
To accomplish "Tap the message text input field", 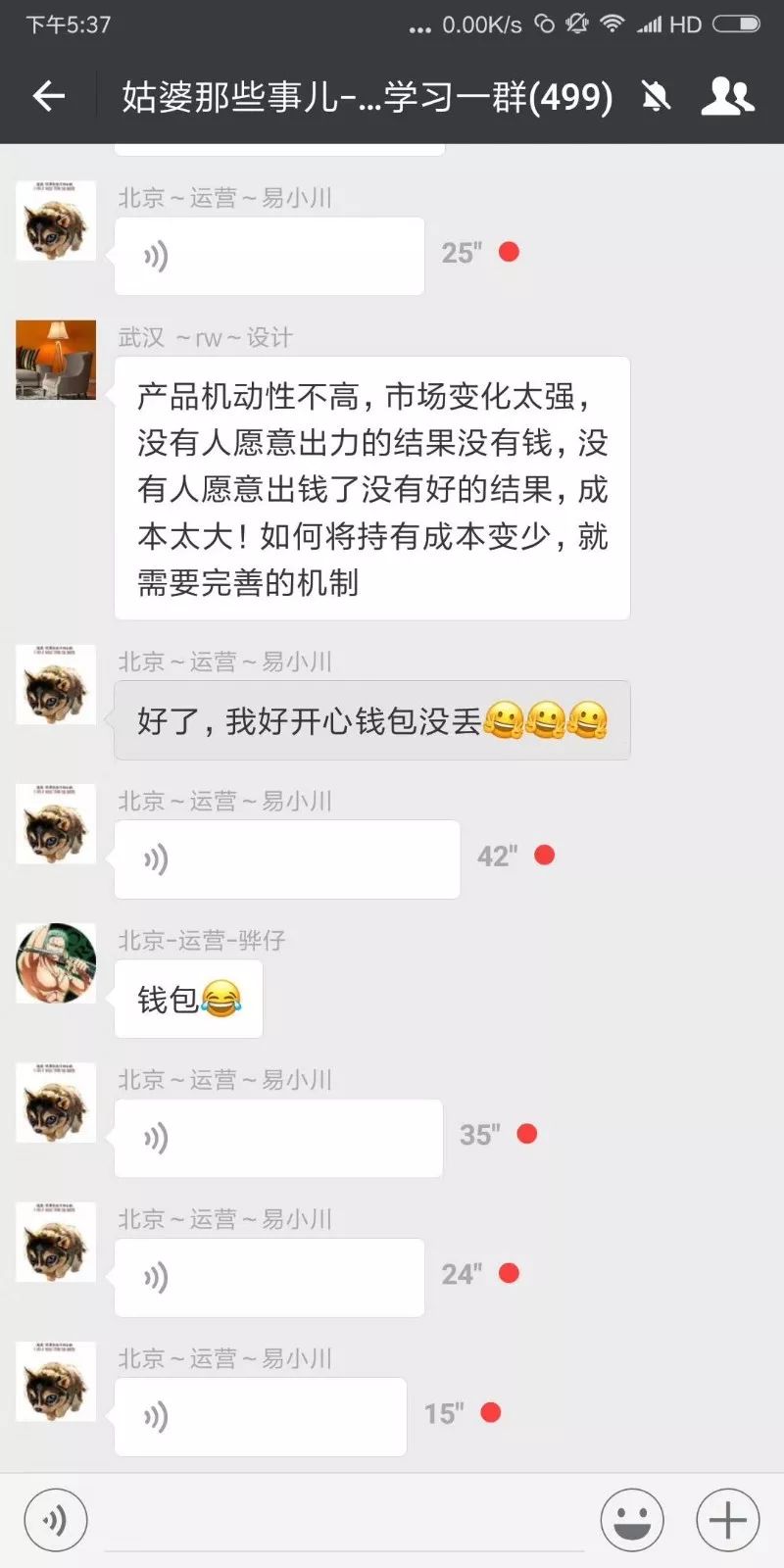I will (343, 1518).
